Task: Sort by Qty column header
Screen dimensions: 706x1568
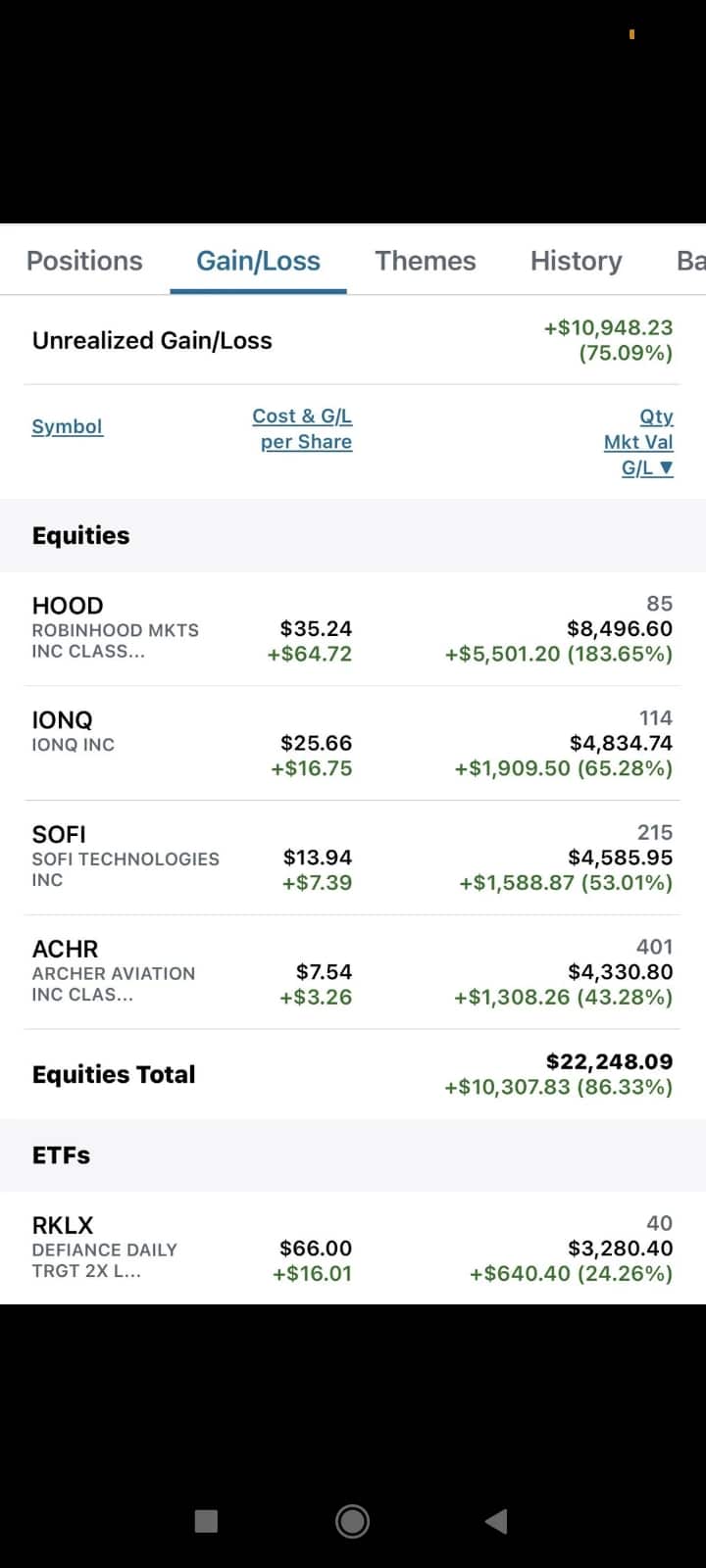Action: tap(656, 416)
